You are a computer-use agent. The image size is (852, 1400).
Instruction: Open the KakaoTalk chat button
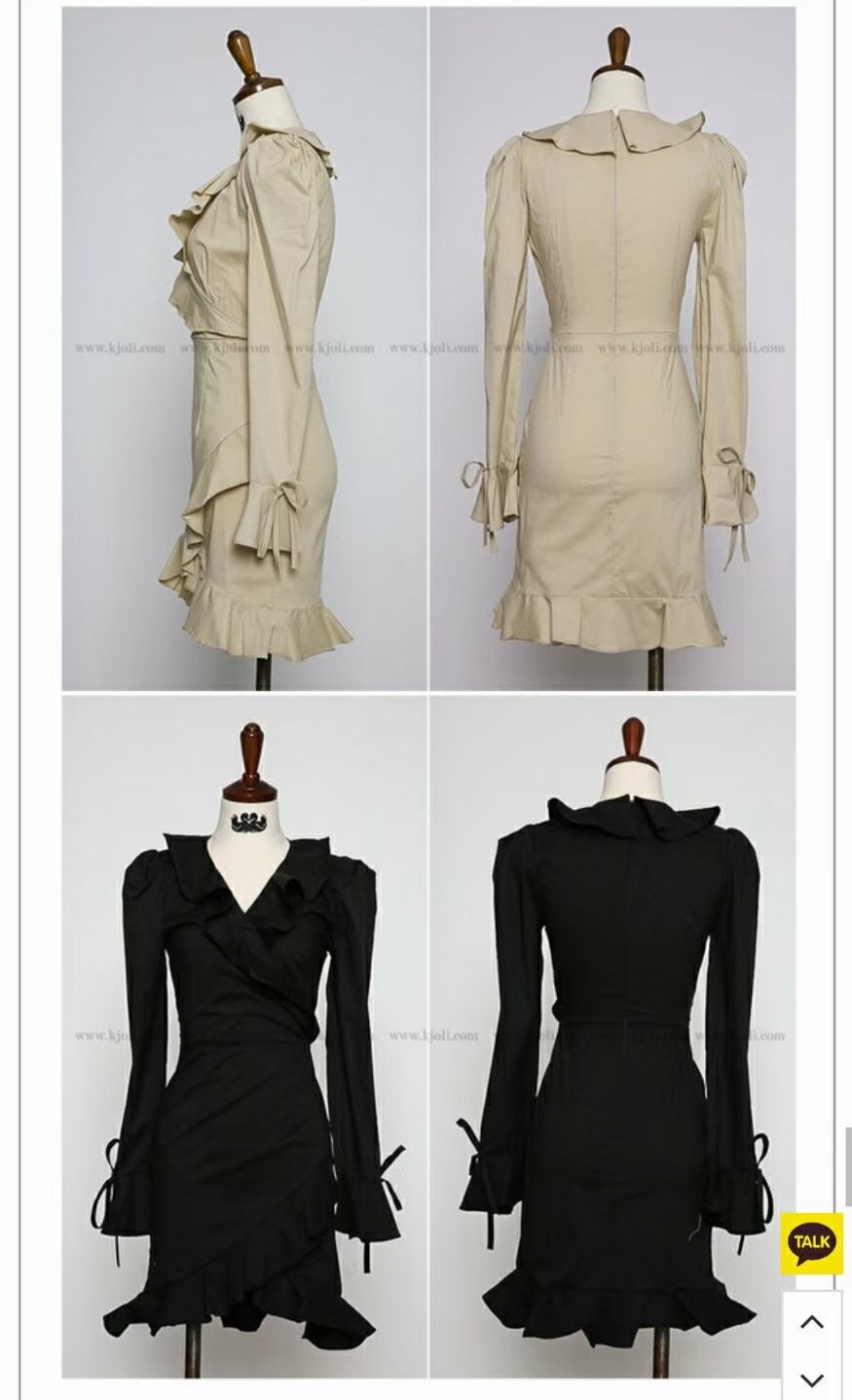(x=810, y=1243)
